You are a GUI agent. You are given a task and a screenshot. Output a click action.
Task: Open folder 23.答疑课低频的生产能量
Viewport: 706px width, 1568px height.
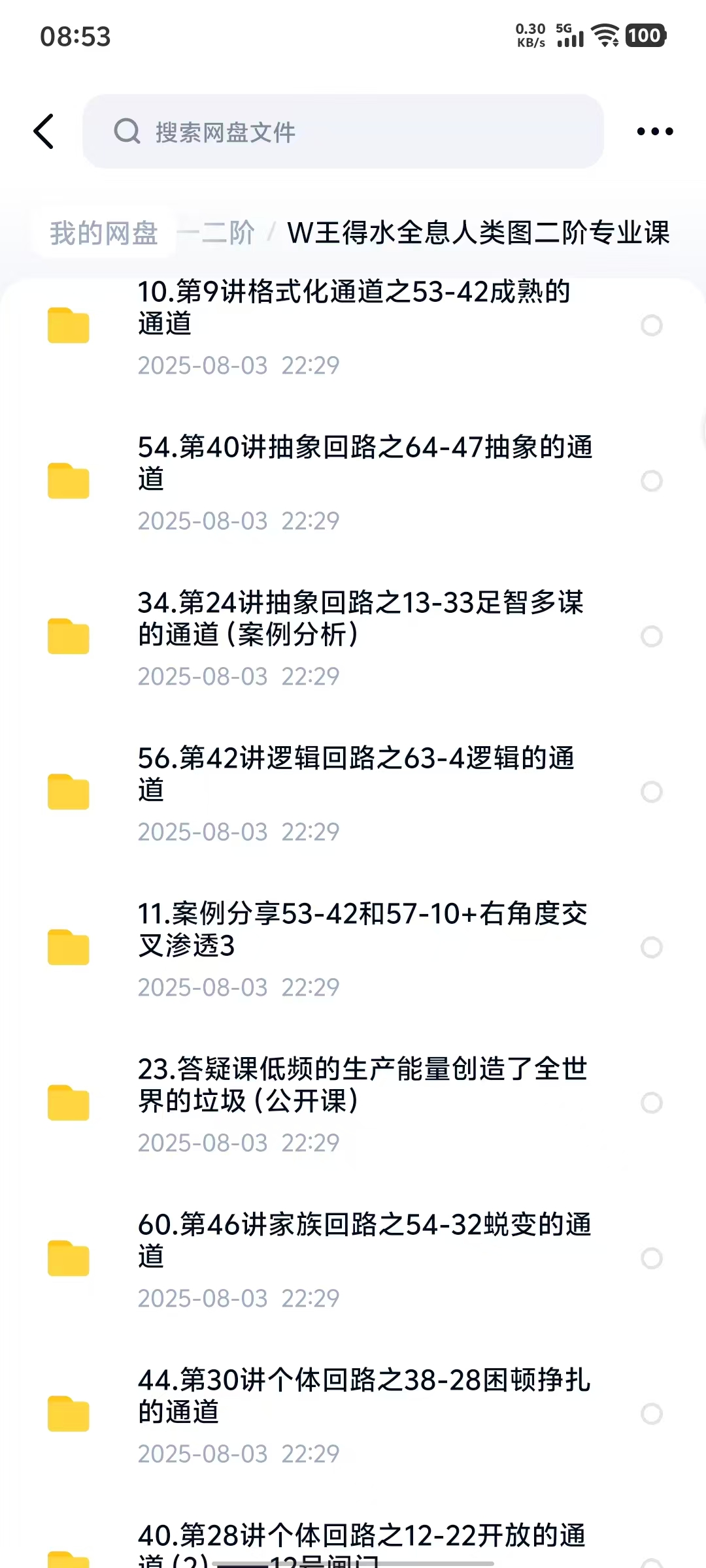point(362,1085)
